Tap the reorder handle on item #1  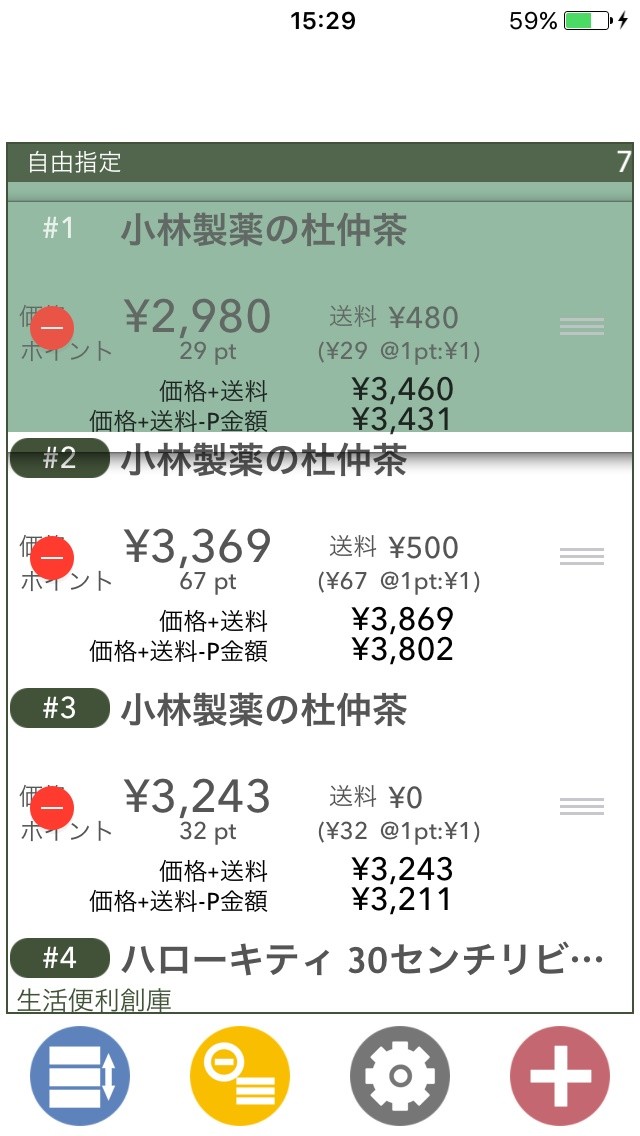tap(582, 326)
